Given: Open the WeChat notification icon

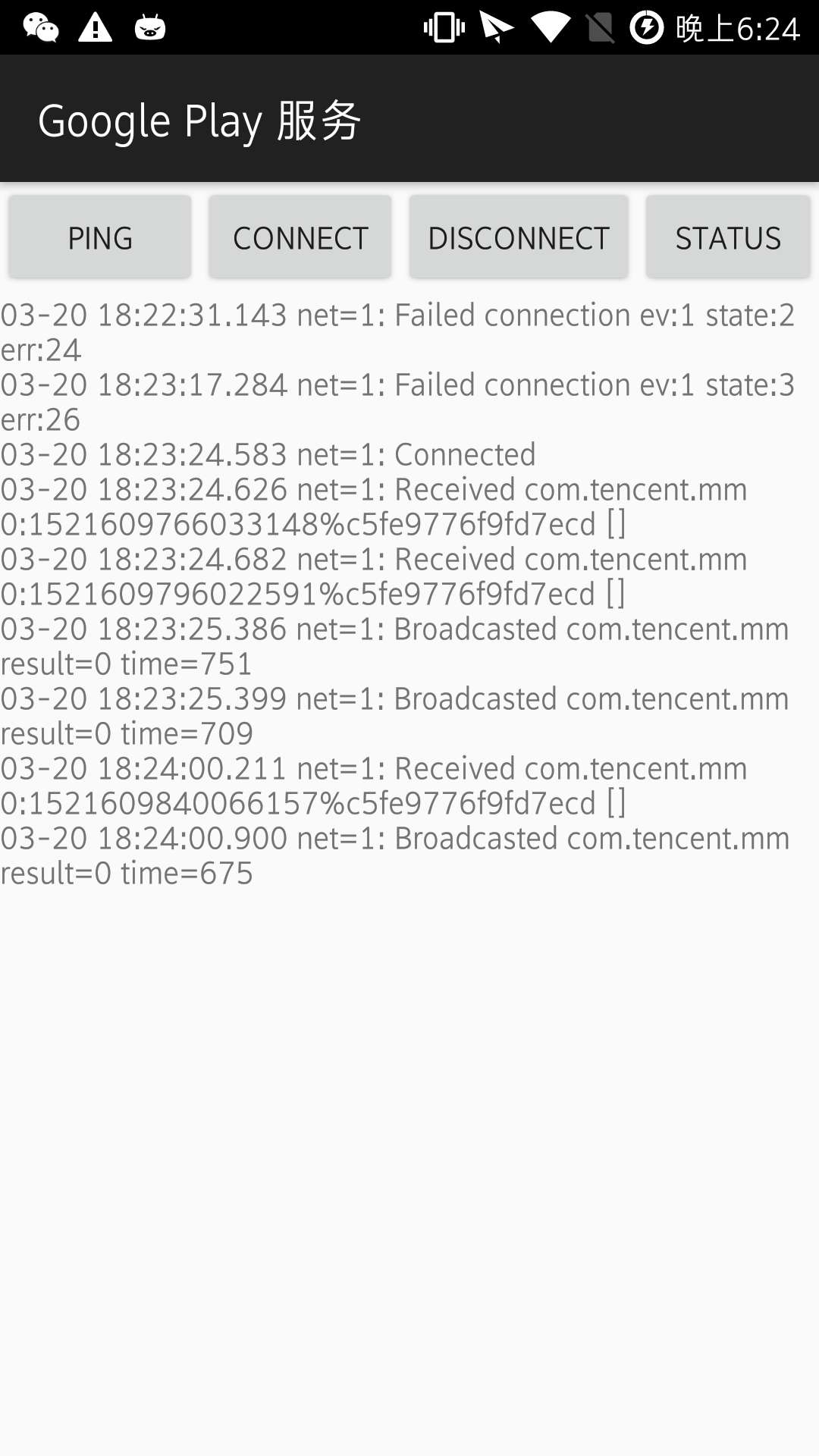Looking at the screenshot, I should (x=42, y=29).
